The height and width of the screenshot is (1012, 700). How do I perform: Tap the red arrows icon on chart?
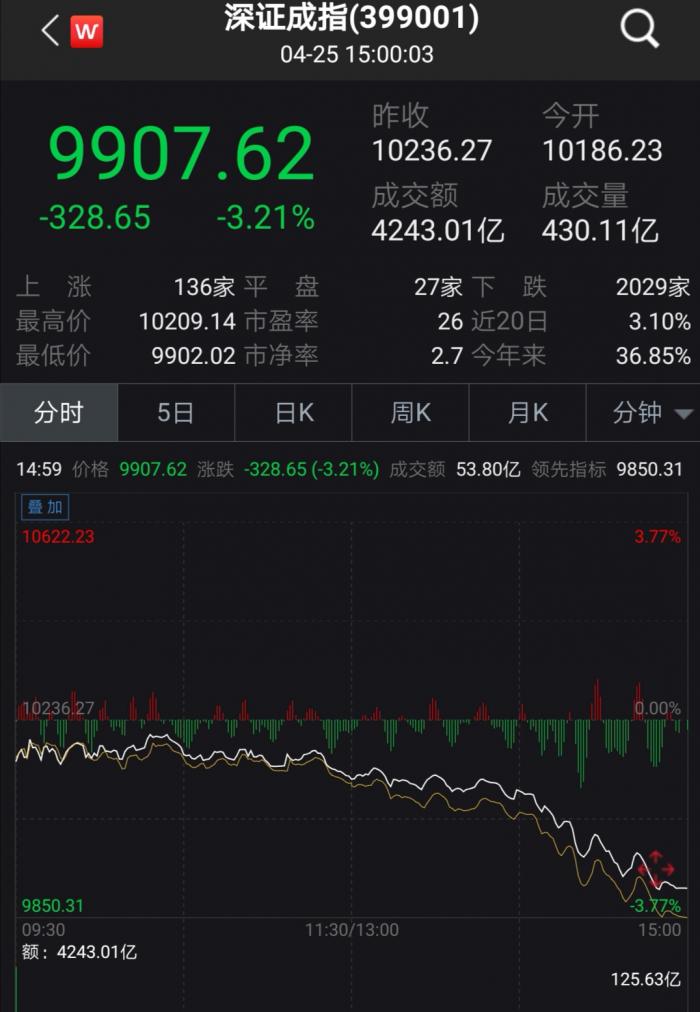point(656,868)
